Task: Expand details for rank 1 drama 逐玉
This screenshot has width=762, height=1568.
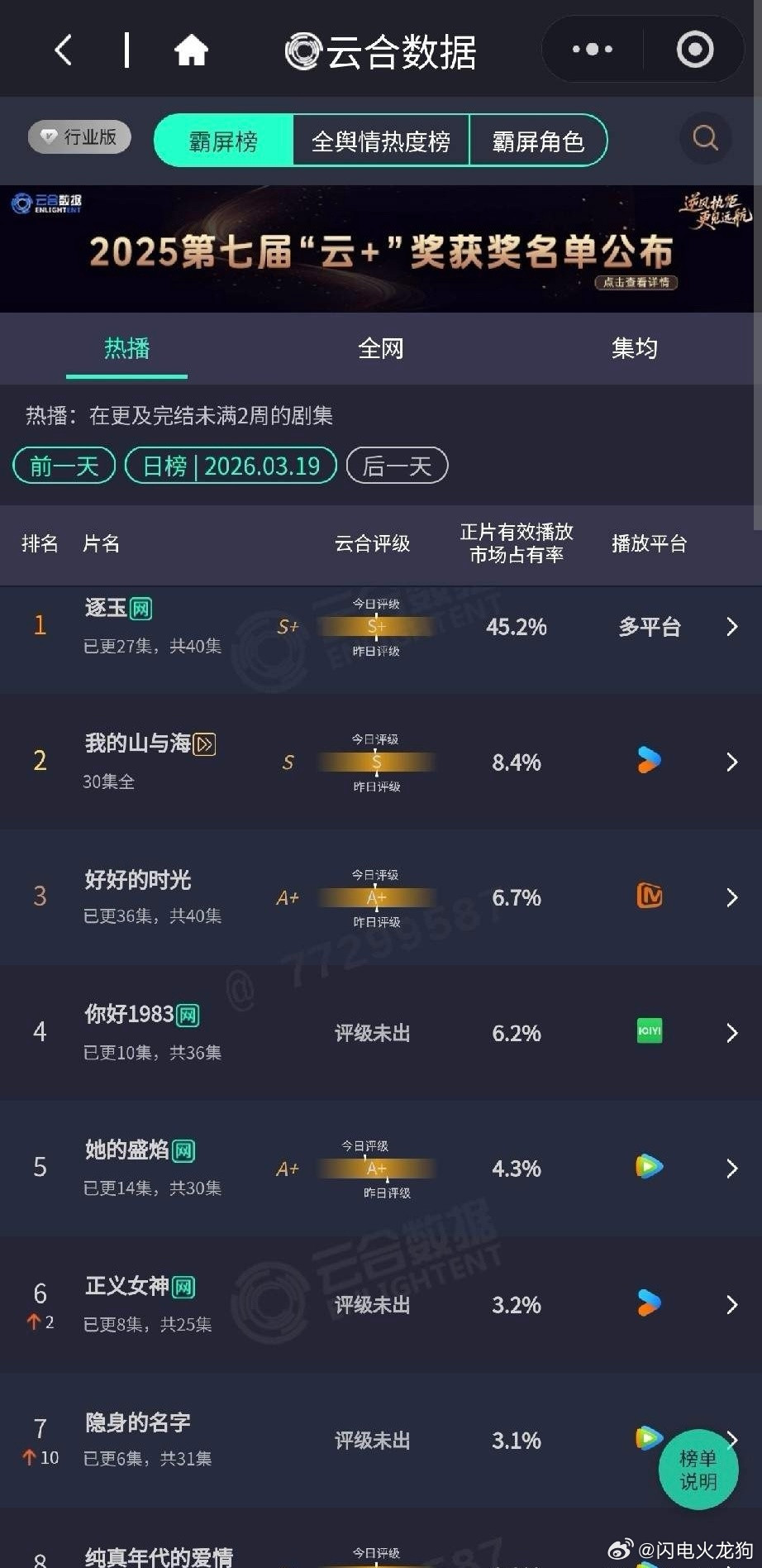Action: pos(731,627)
